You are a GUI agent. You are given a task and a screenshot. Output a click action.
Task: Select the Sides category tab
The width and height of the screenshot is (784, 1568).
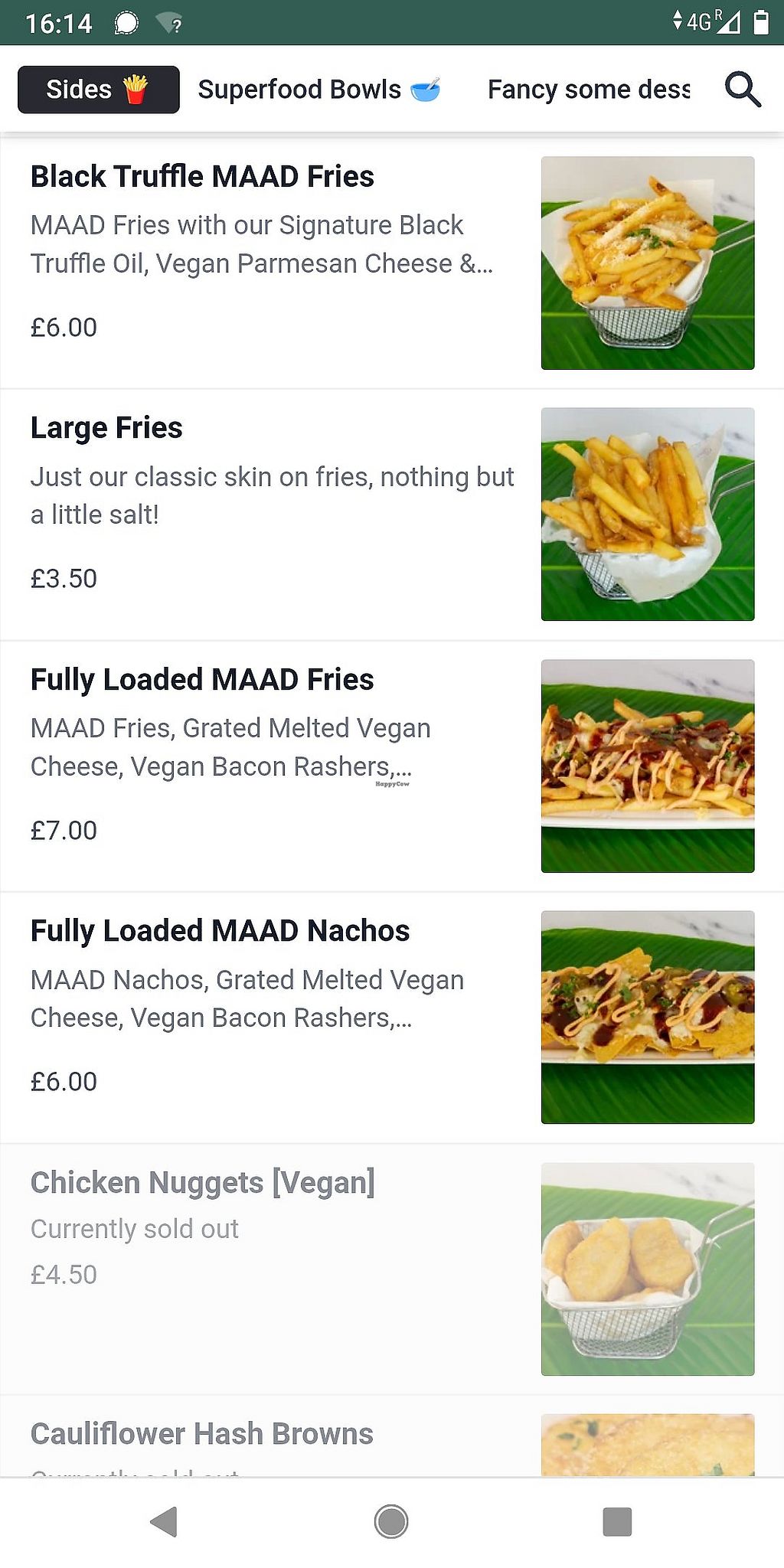(x=98, y=90)
